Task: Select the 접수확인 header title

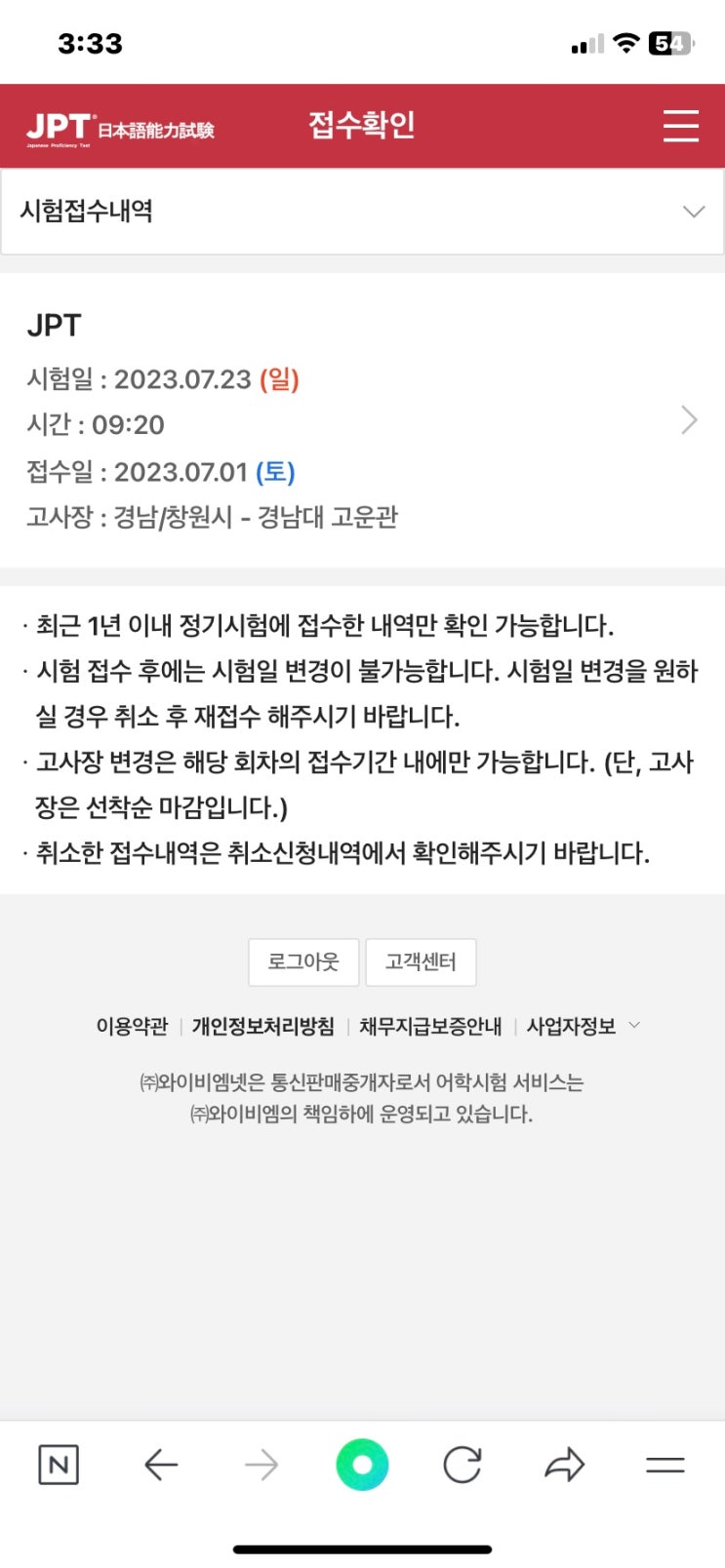Action: (x=362, y=124)
